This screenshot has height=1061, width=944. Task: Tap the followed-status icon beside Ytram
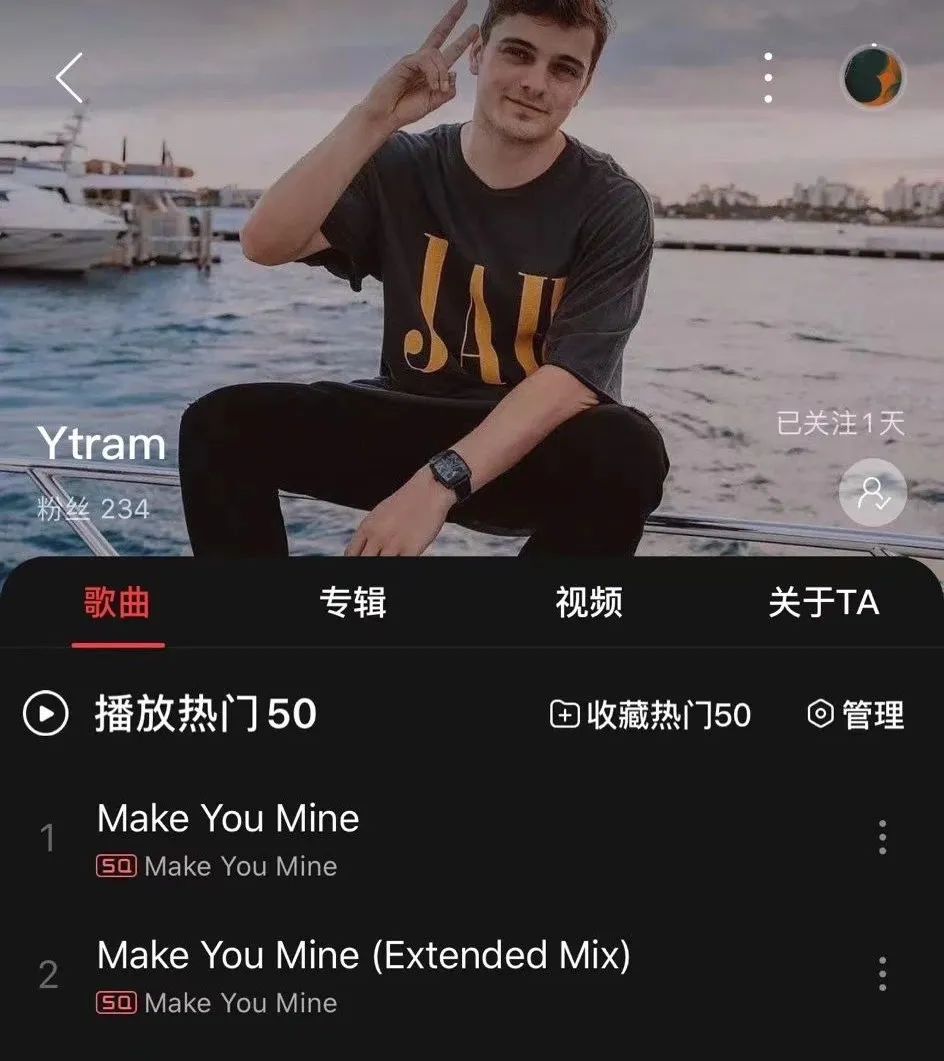[x=872, y=492]
